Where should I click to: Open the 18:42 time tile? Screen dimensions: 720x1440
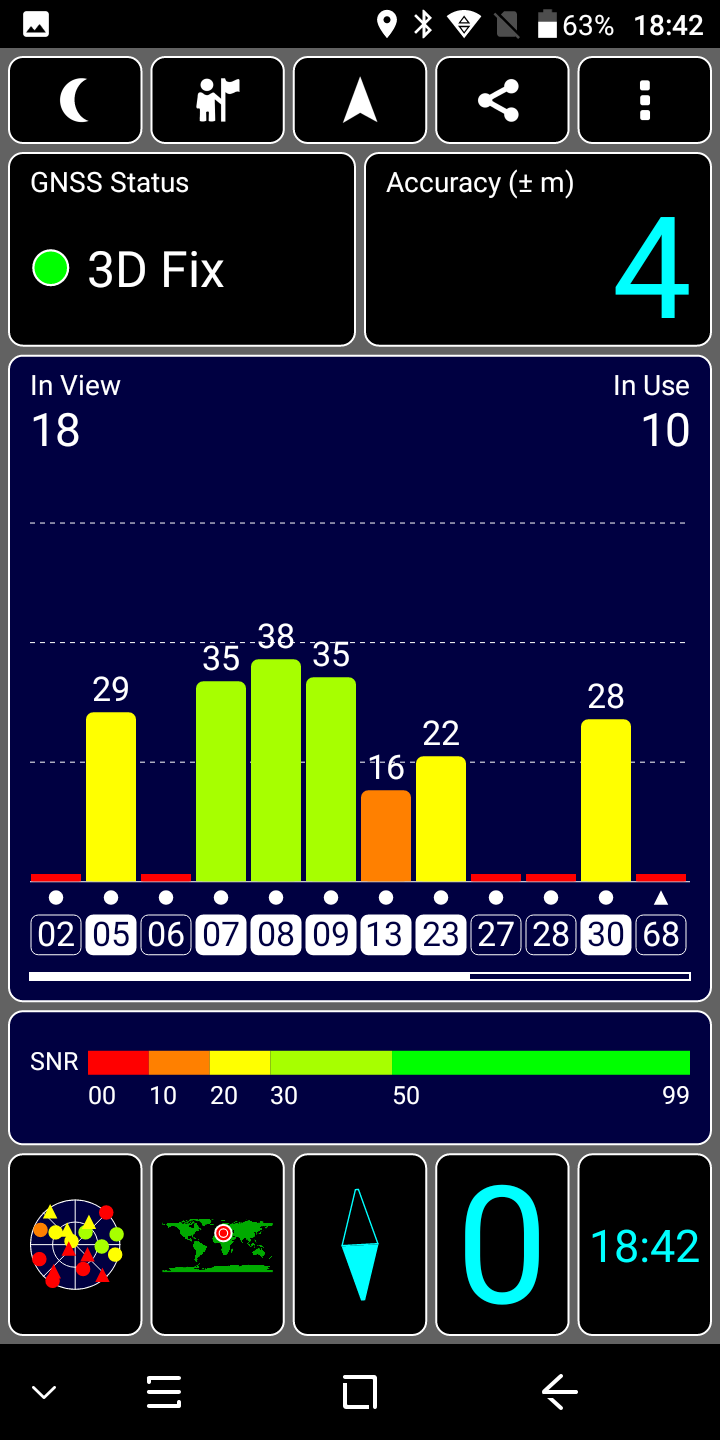coord(644,1245)
